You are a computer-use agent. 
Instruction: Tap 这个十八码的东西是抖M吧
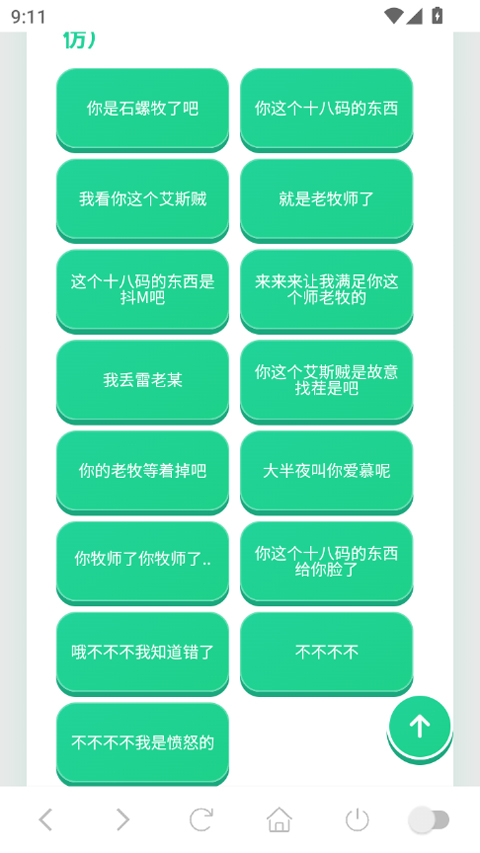(143, 290)
